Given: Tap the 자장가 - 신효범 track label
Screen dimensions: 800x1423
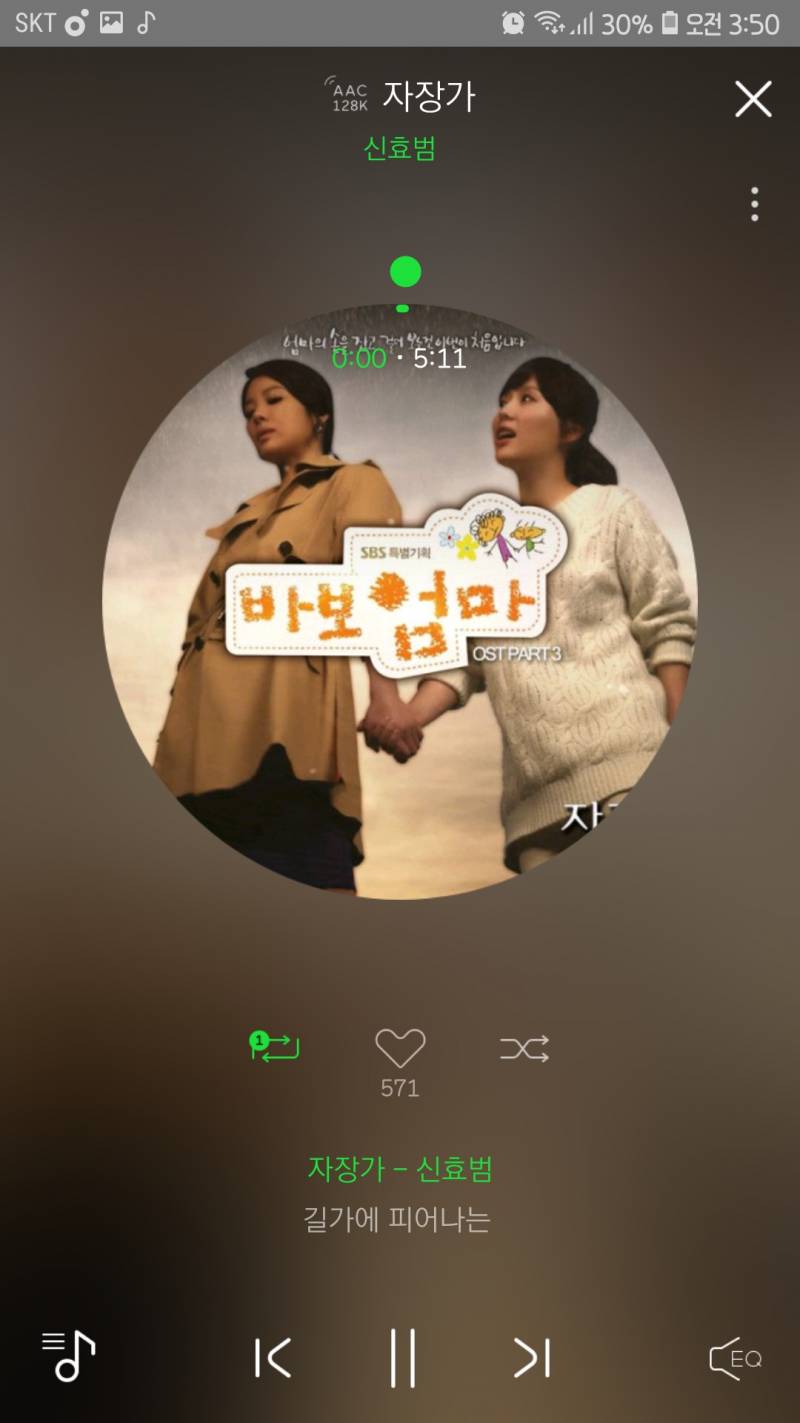Looking at the screenshot, I should 399,1168.
